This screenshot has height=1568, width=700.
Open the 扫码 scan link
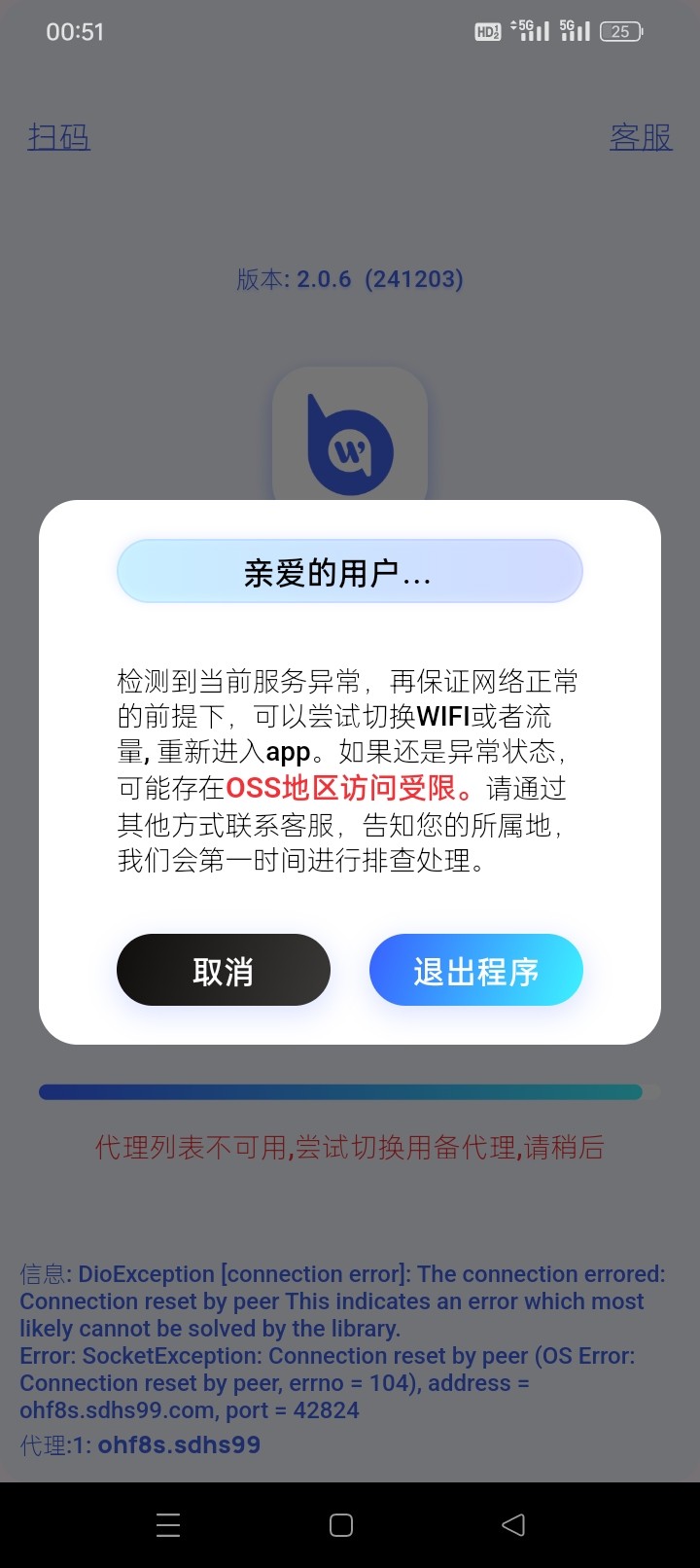pos(58,137)
